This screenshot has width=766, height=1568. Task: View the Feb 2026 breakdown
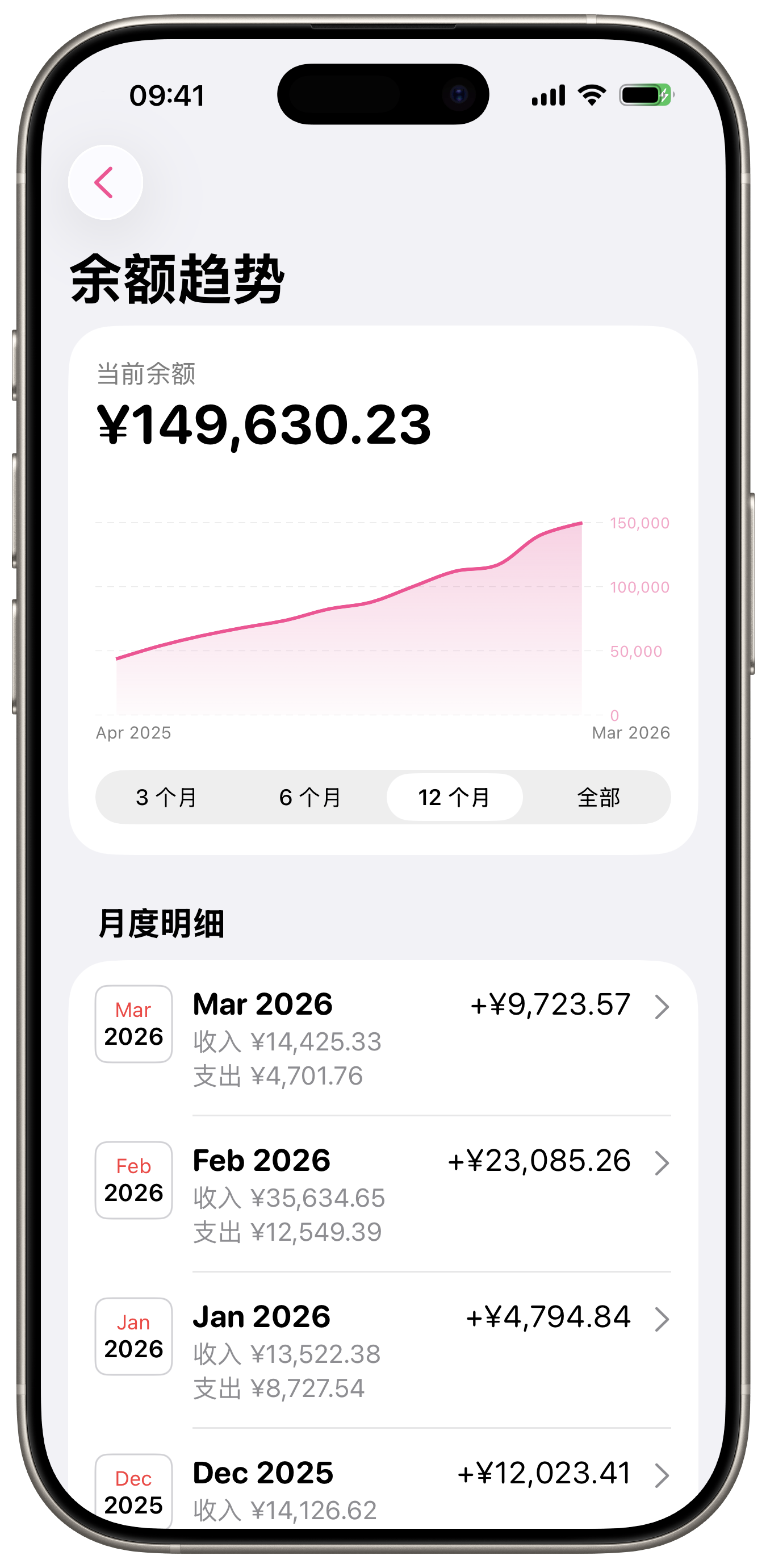pos(382,1194)
